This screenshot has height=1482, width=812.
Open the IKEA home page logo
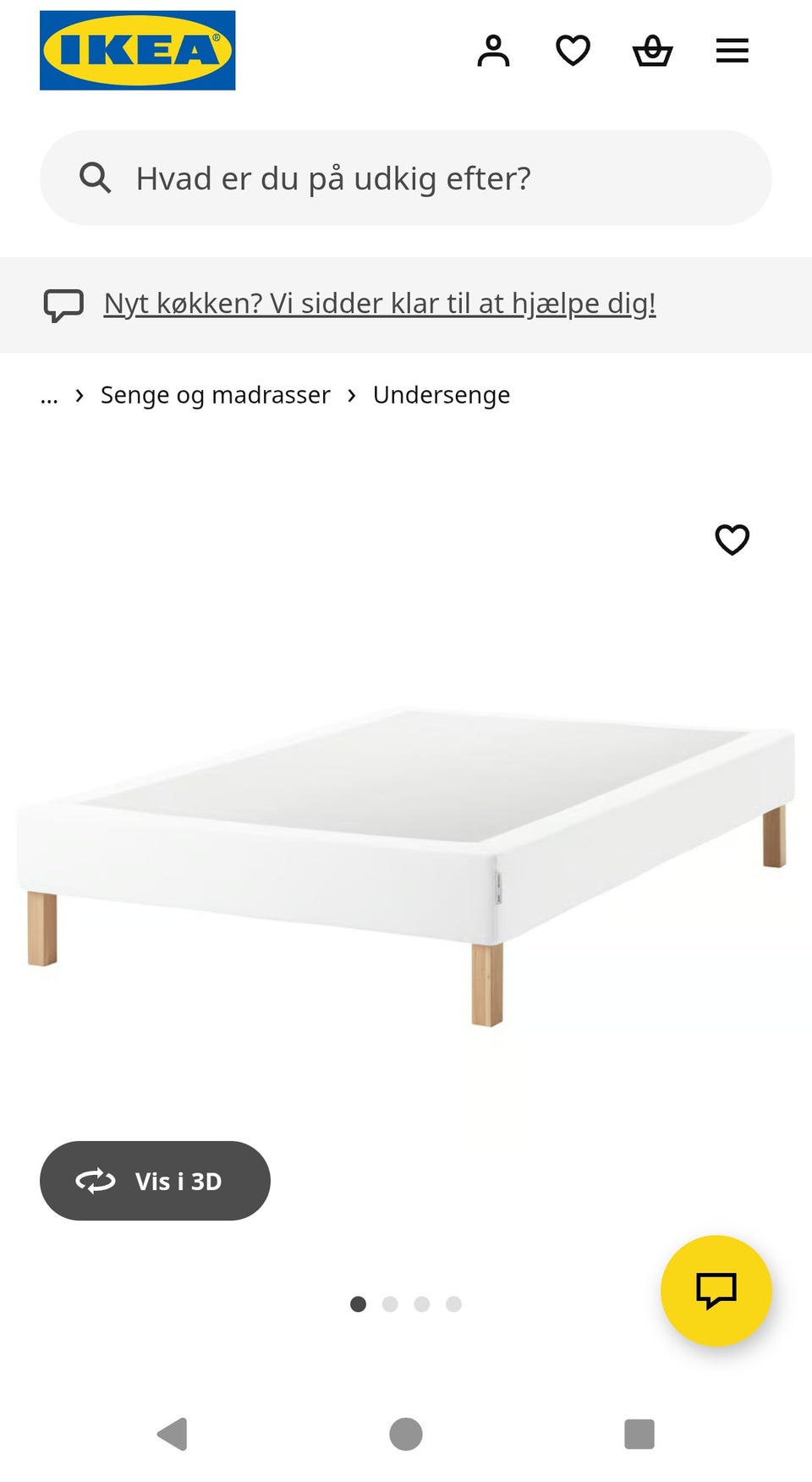tap(137, 51)
